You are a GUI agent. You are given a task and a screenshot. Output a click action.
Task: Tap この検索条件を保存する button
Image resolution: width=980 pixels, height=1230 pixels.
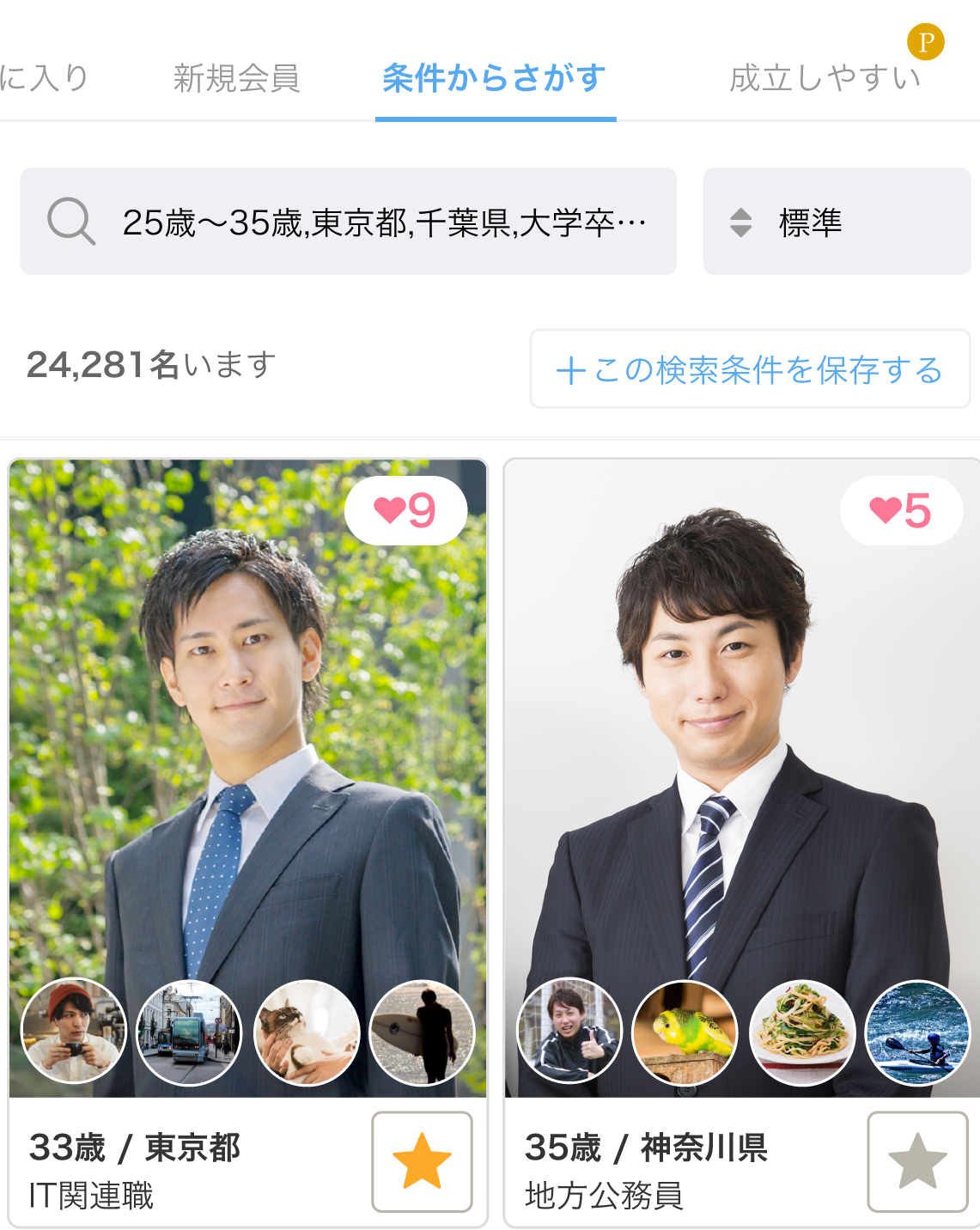tap(750, 369)
